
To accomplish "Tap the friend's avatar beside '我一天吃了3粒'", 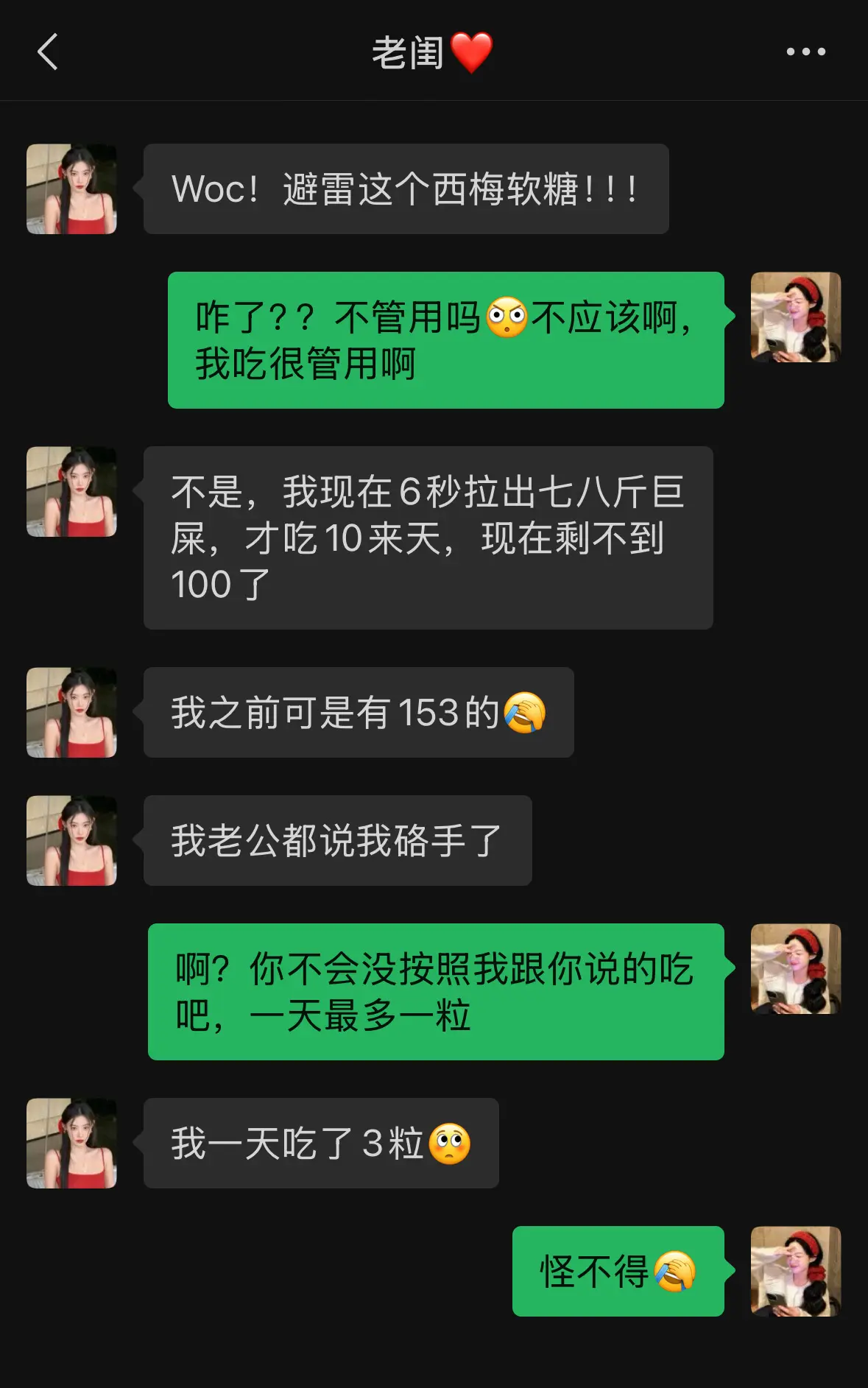I will tap(71, 1144).
